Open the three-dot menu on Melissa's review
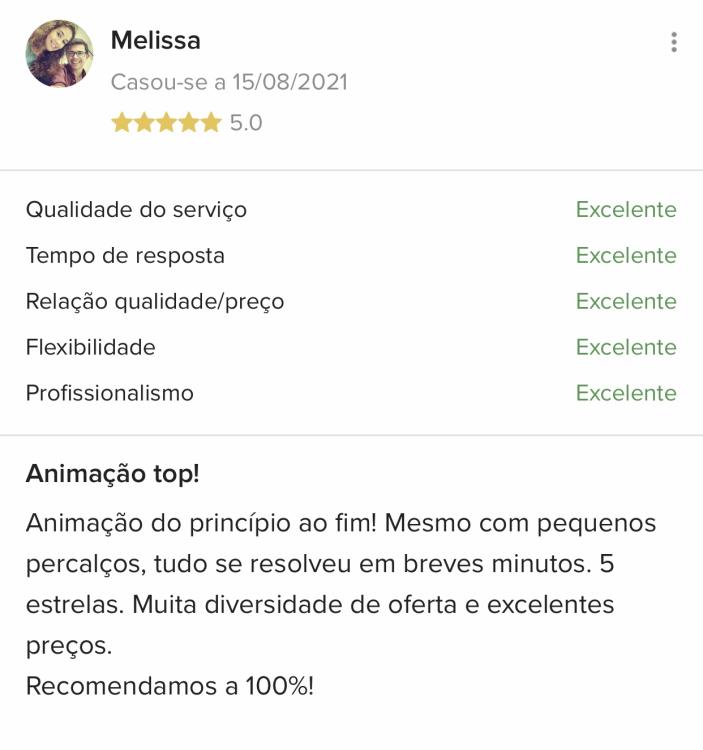 point(674,42)
